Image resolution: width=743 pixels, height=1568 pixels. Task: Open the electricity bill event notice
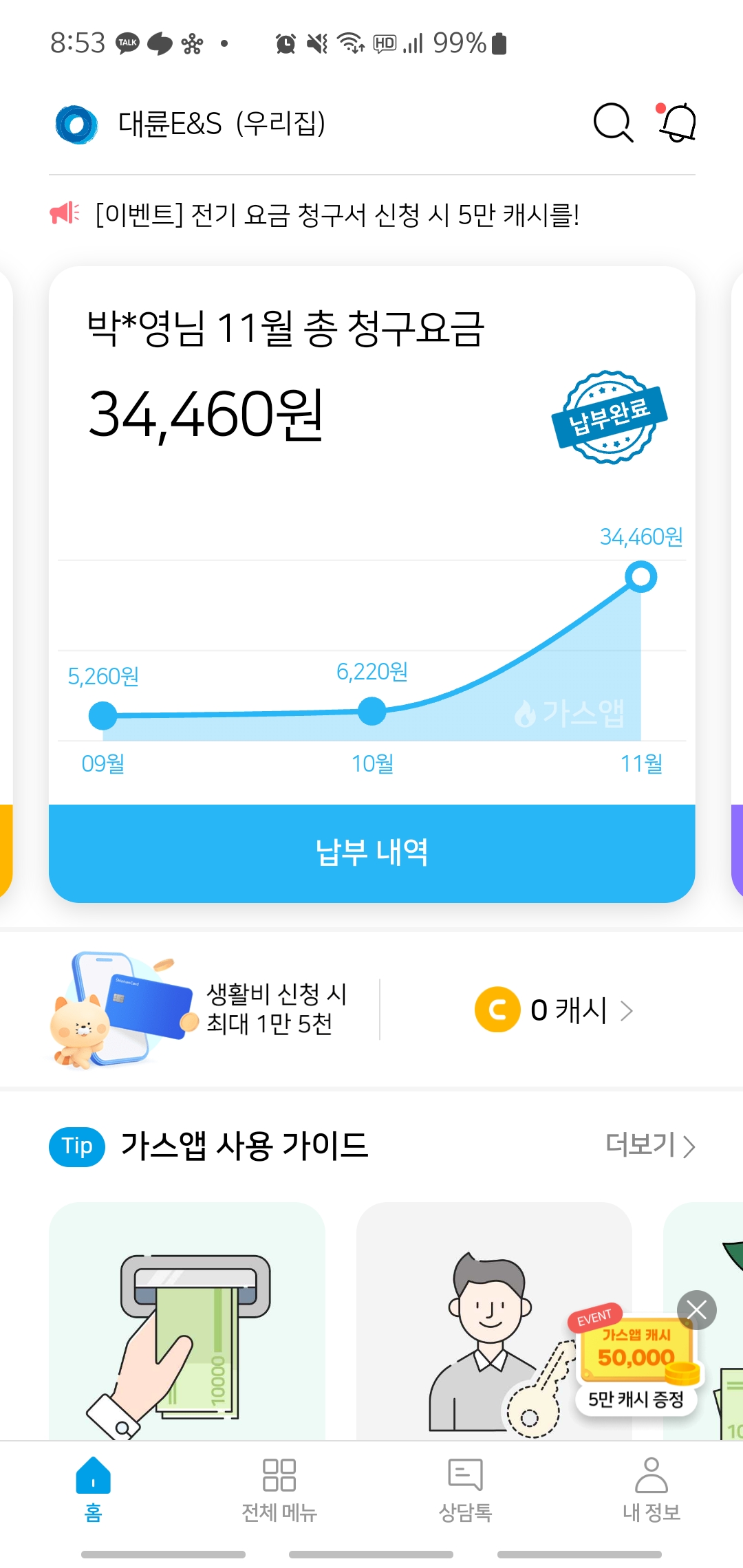coord(337,215)
